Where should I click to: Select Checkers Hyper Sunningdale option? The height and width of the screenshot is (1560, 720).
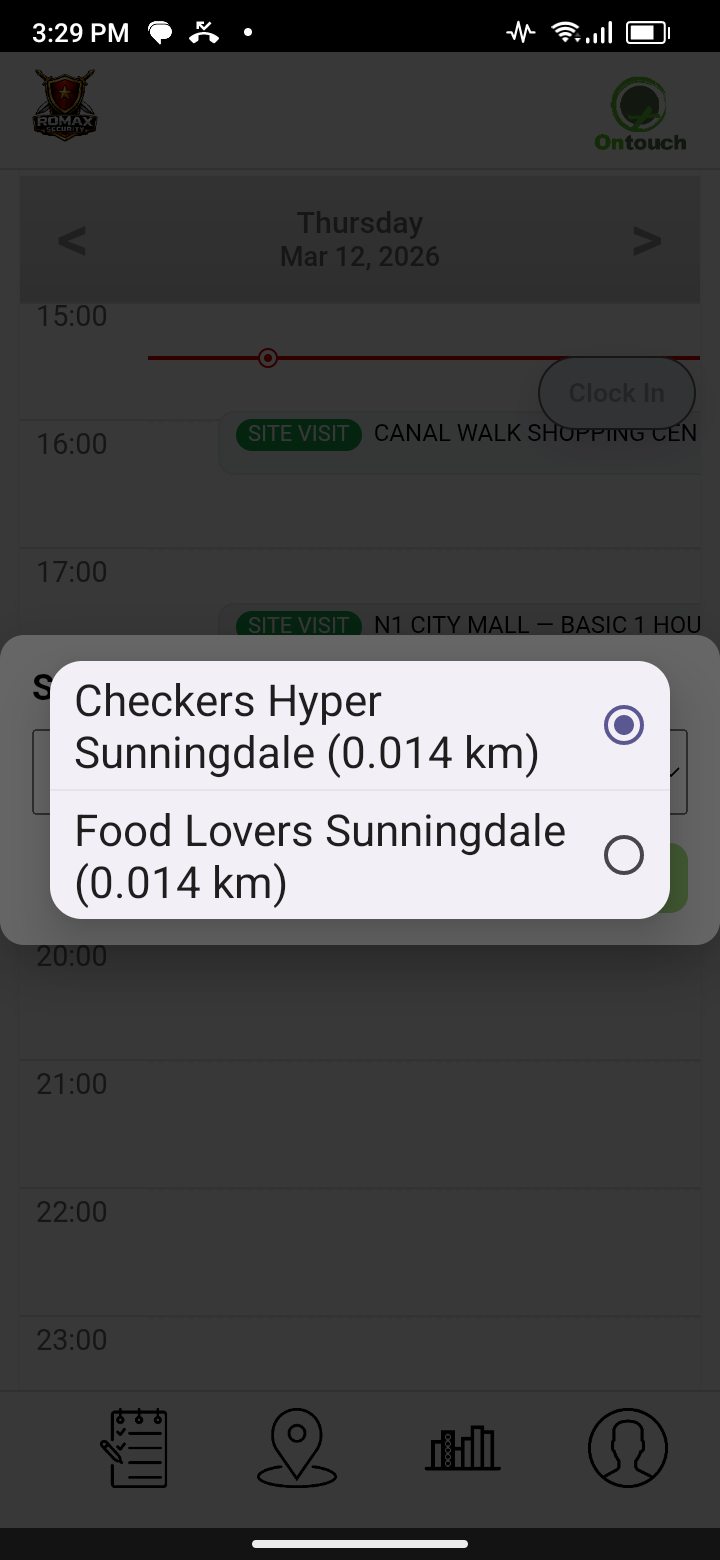360,727
